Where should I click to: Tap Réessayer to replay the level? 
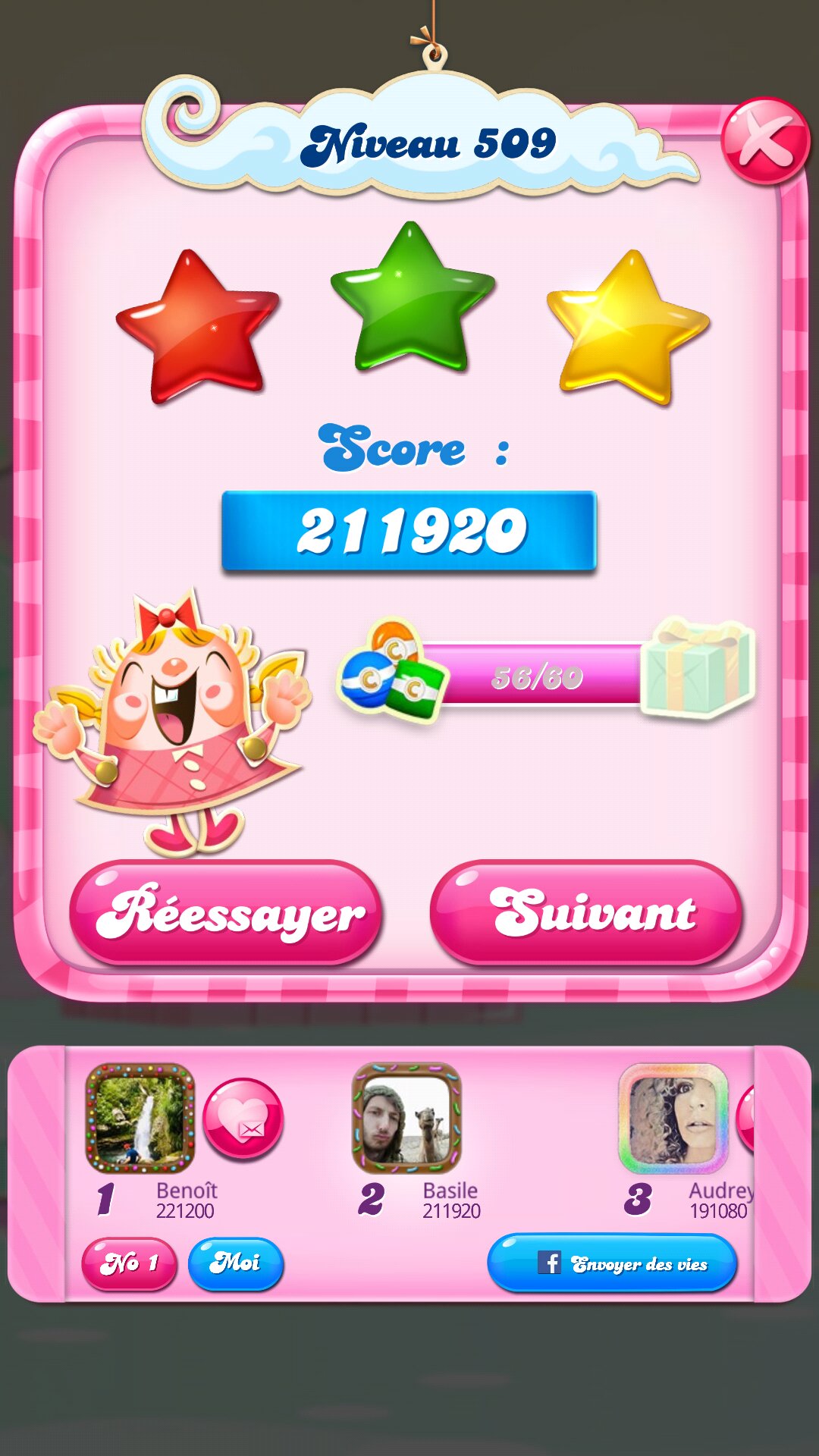pyautogui.click(x=226, y=913)
